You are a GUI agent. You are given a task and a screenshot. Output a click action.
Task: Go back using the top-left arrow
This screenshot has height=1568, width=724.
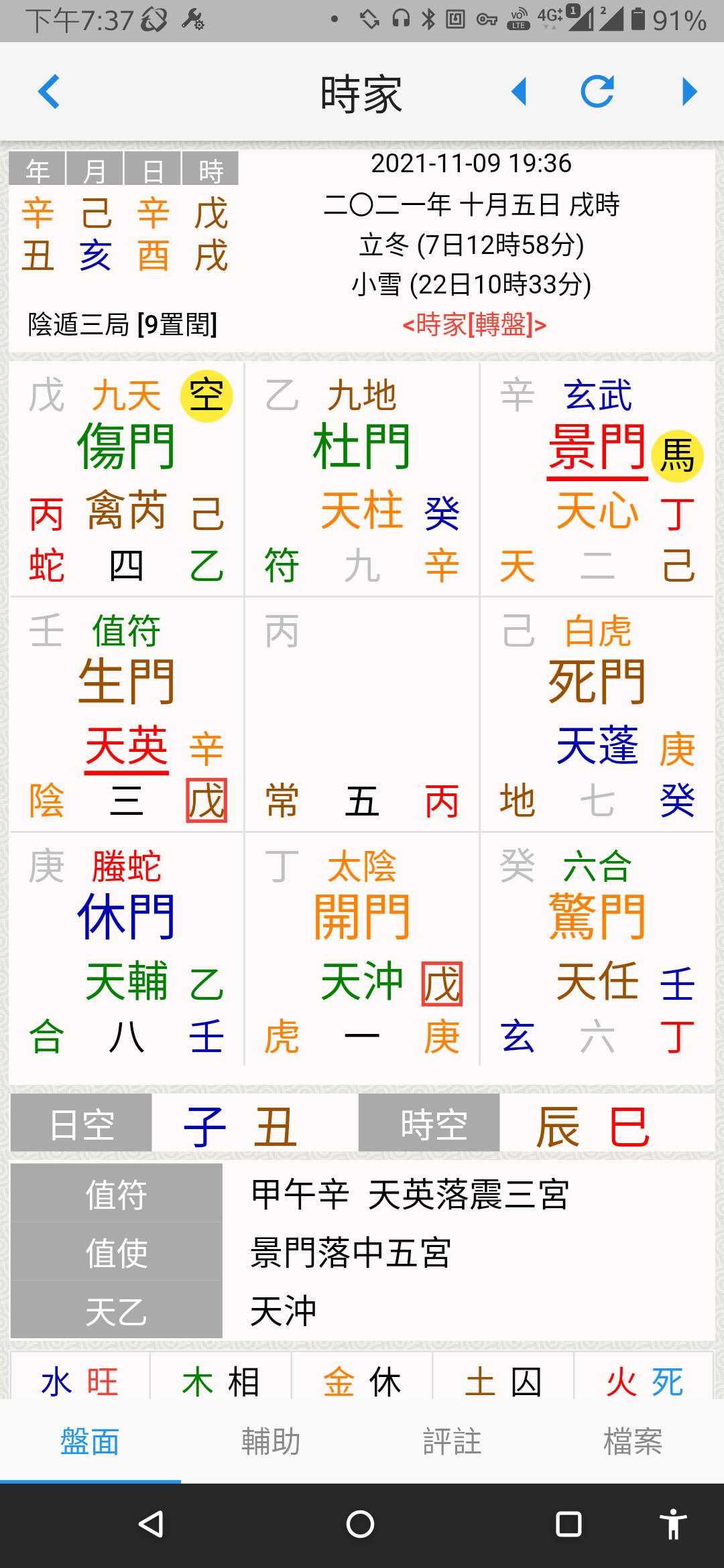point(49,92)
